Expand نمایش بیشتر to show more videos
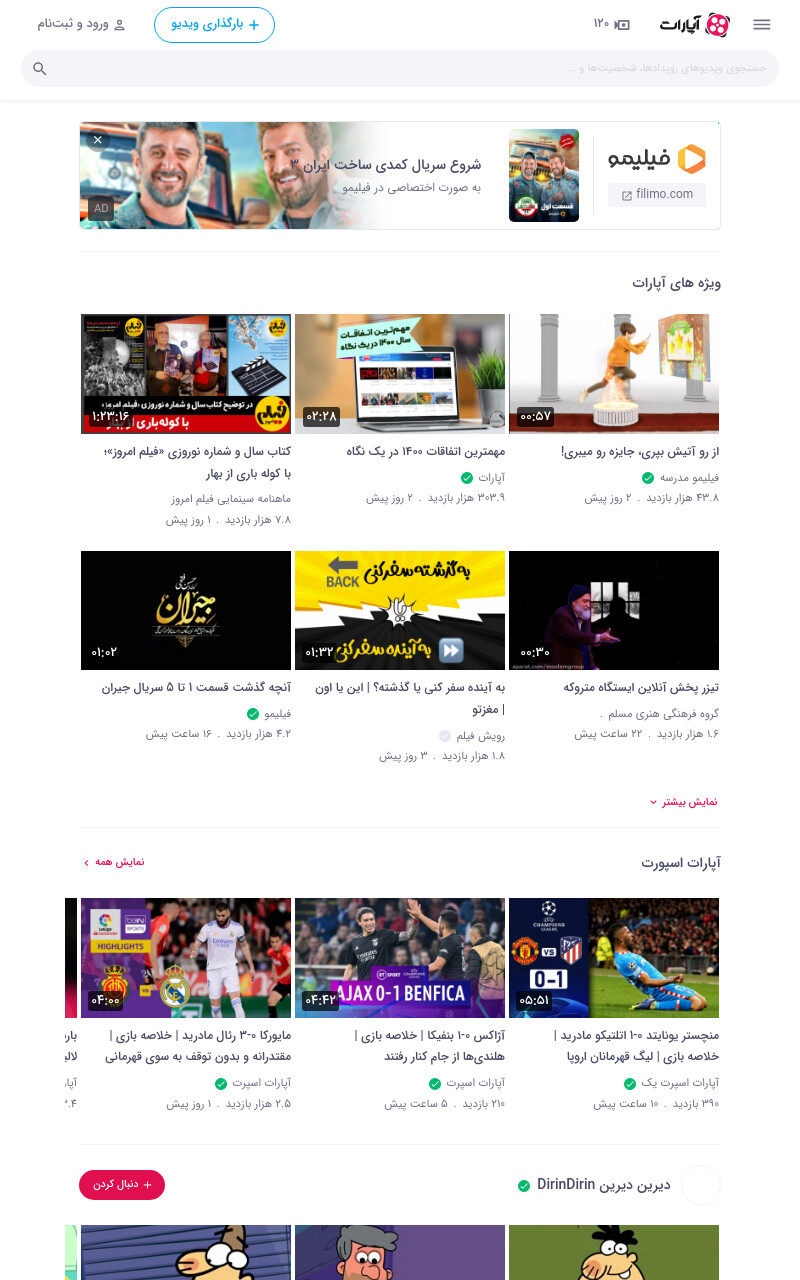Screen dimensions: 800x1280 684,802
